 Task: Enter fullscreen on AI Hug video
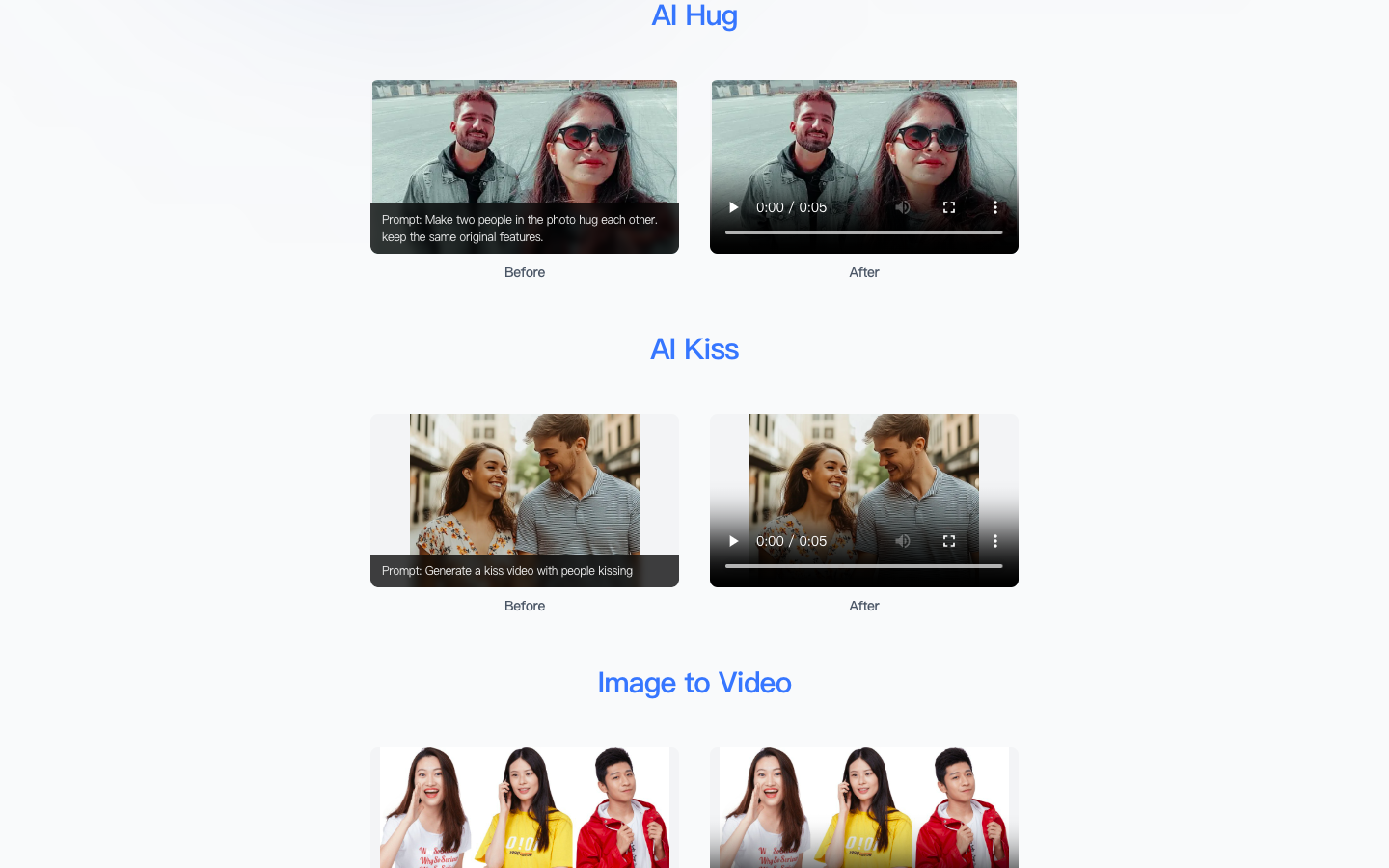pyautogui.click(x=949, y=207)
